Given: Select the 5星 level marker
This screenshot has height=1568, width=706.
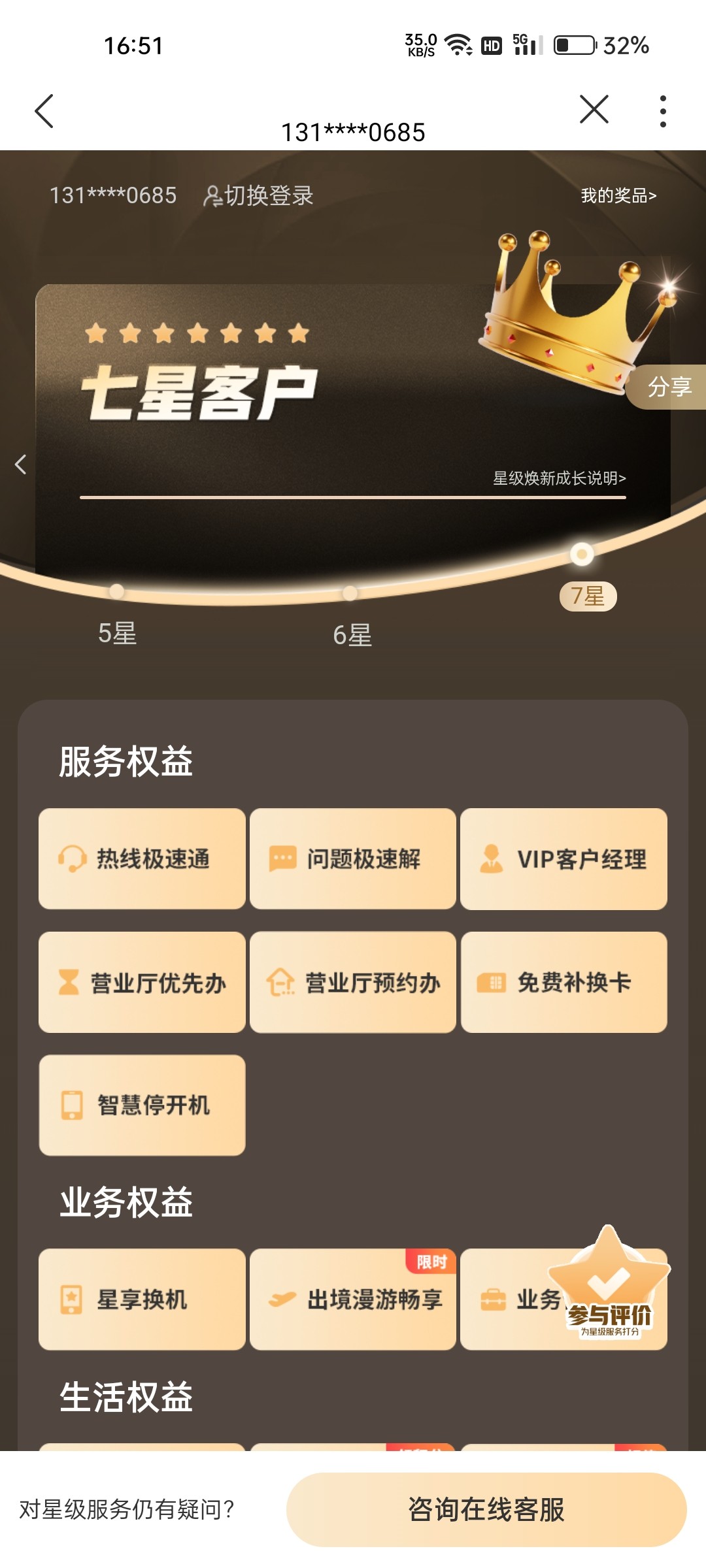Looking at the screenshot, I should pos(117,633).
